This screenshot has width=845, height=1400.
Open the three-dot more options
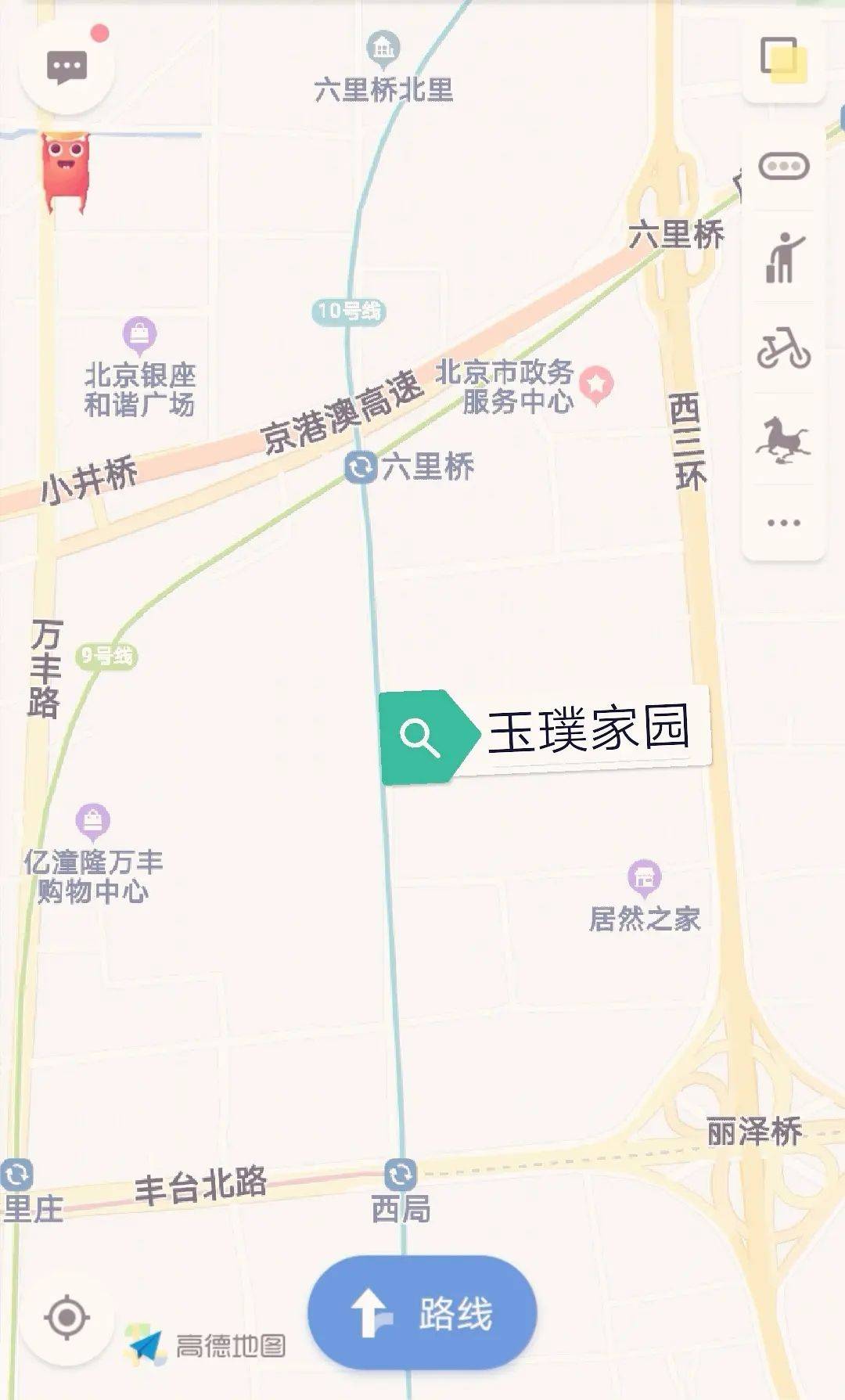(784, 523)
